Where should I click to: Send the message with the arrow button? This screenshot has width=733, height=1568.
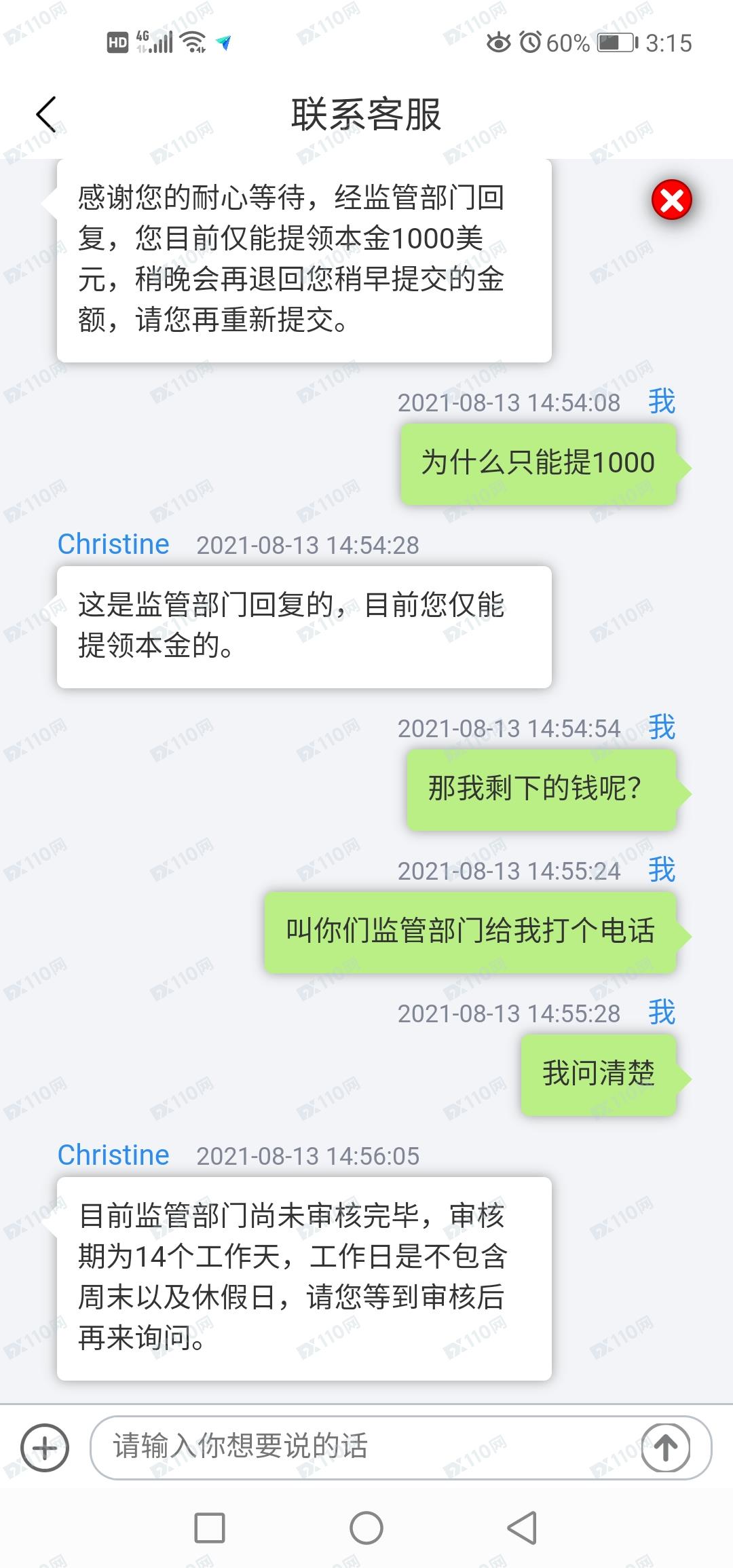click(x=666, y=1447)
